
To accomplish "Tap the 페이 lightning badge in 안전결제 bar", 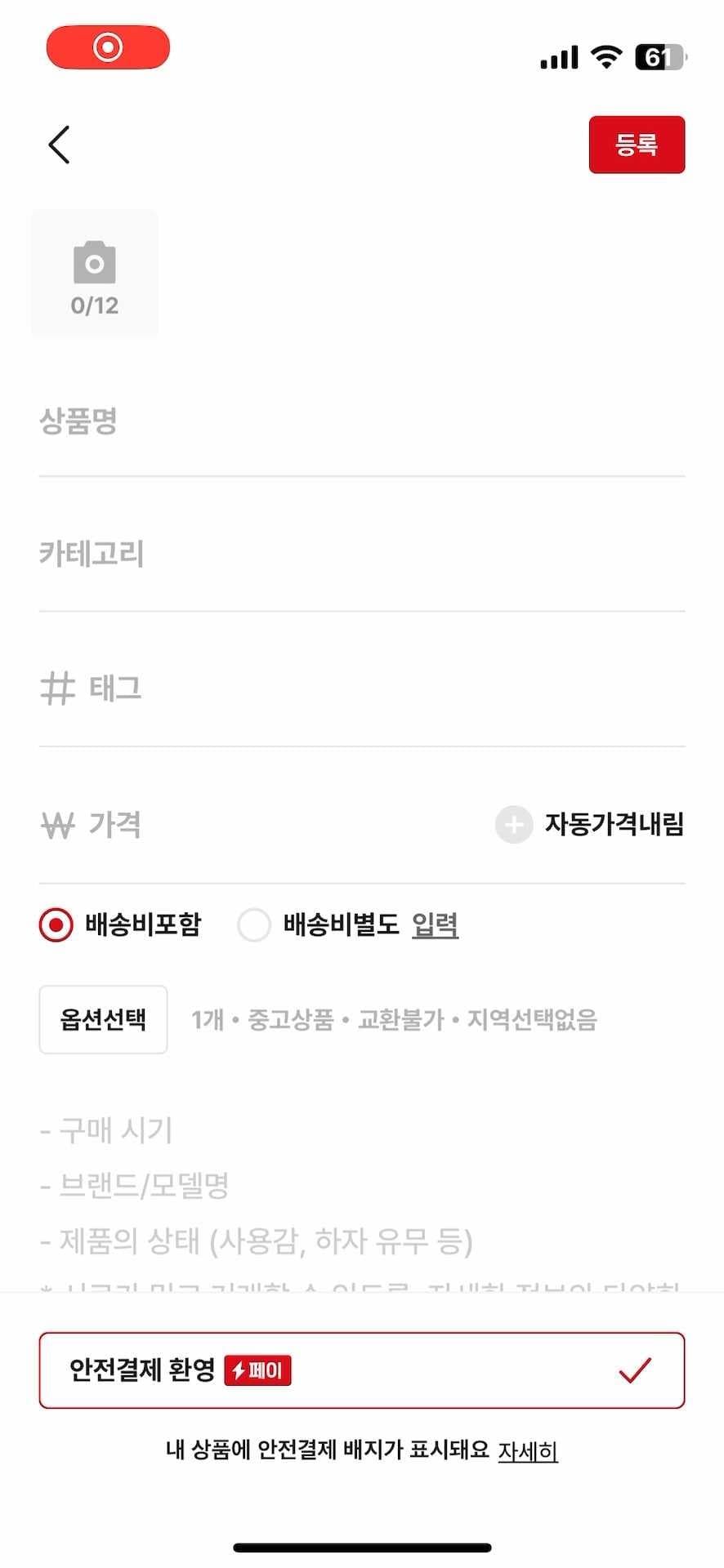I will [257, 1370].
